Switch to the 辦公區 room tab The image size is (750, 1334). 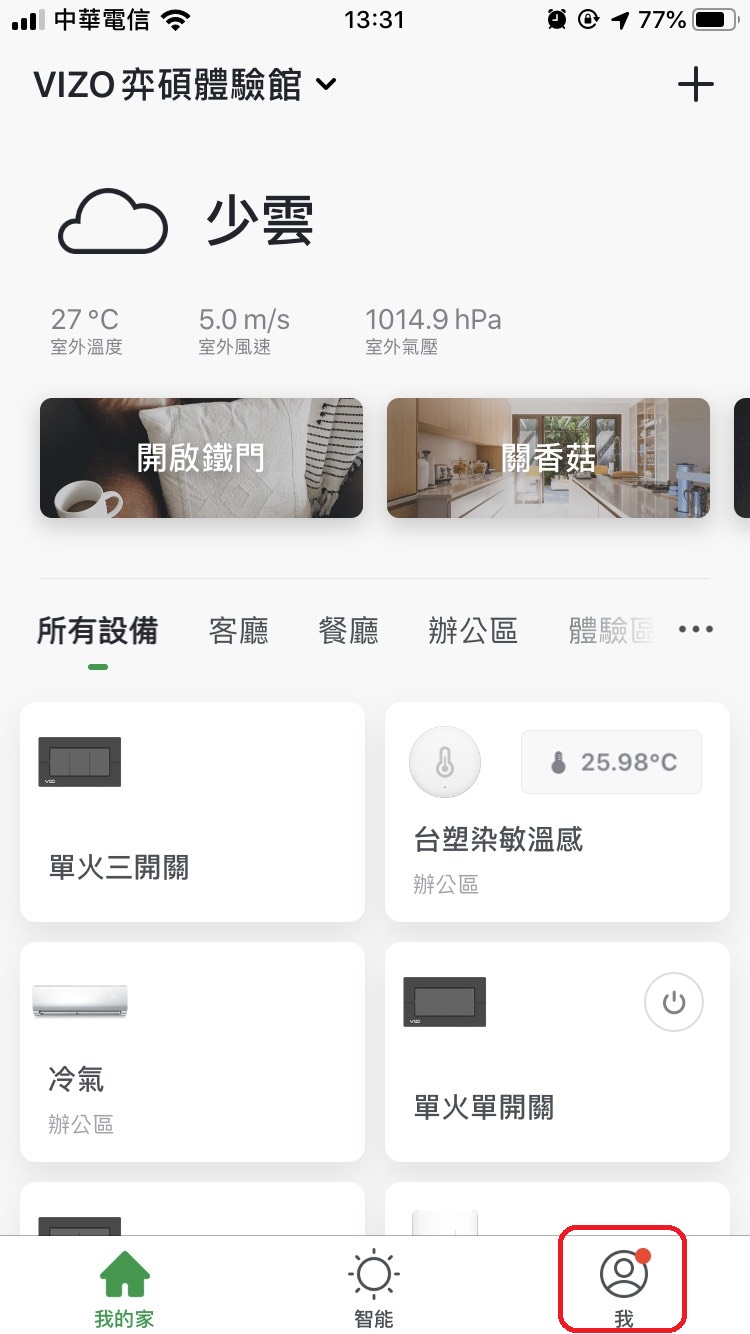click(x=473, y=631)
